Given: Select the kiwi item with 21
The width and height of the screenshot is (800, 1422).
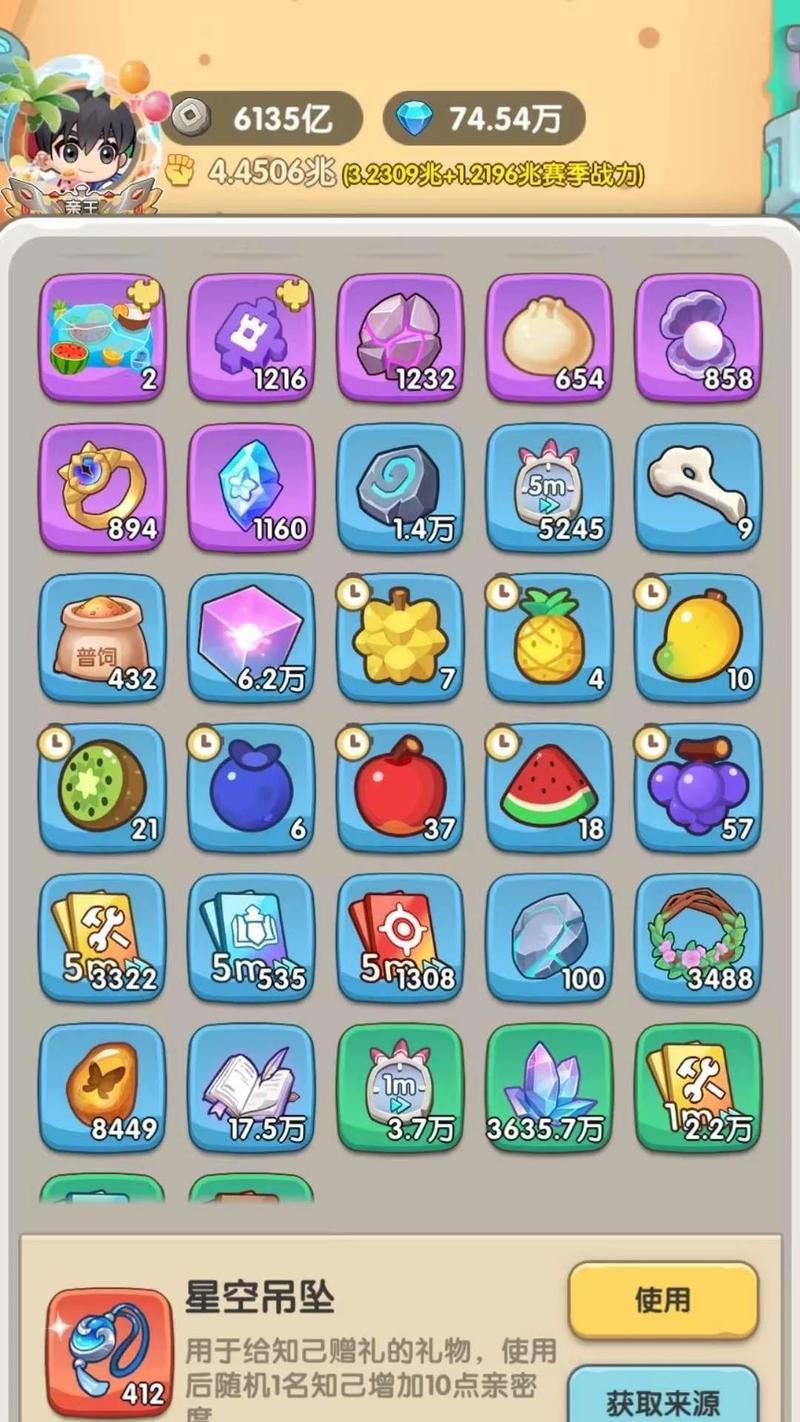Looking at the screenshot, I should point(101,787).
